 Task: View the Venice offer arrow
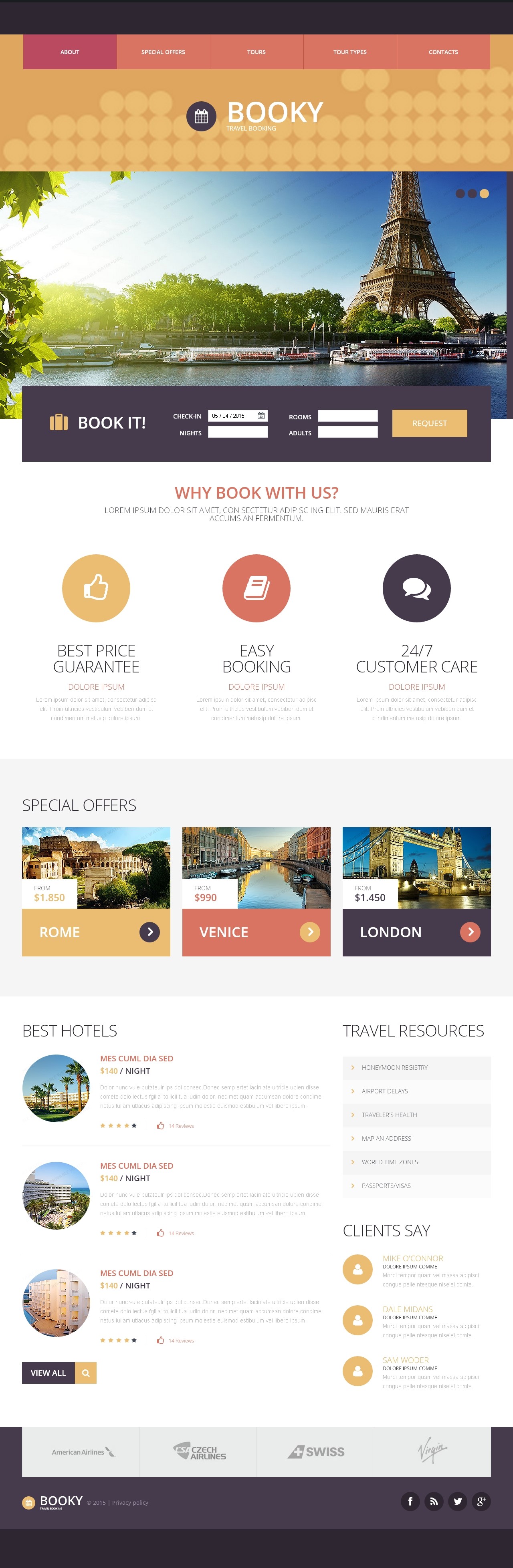[310, 932]
